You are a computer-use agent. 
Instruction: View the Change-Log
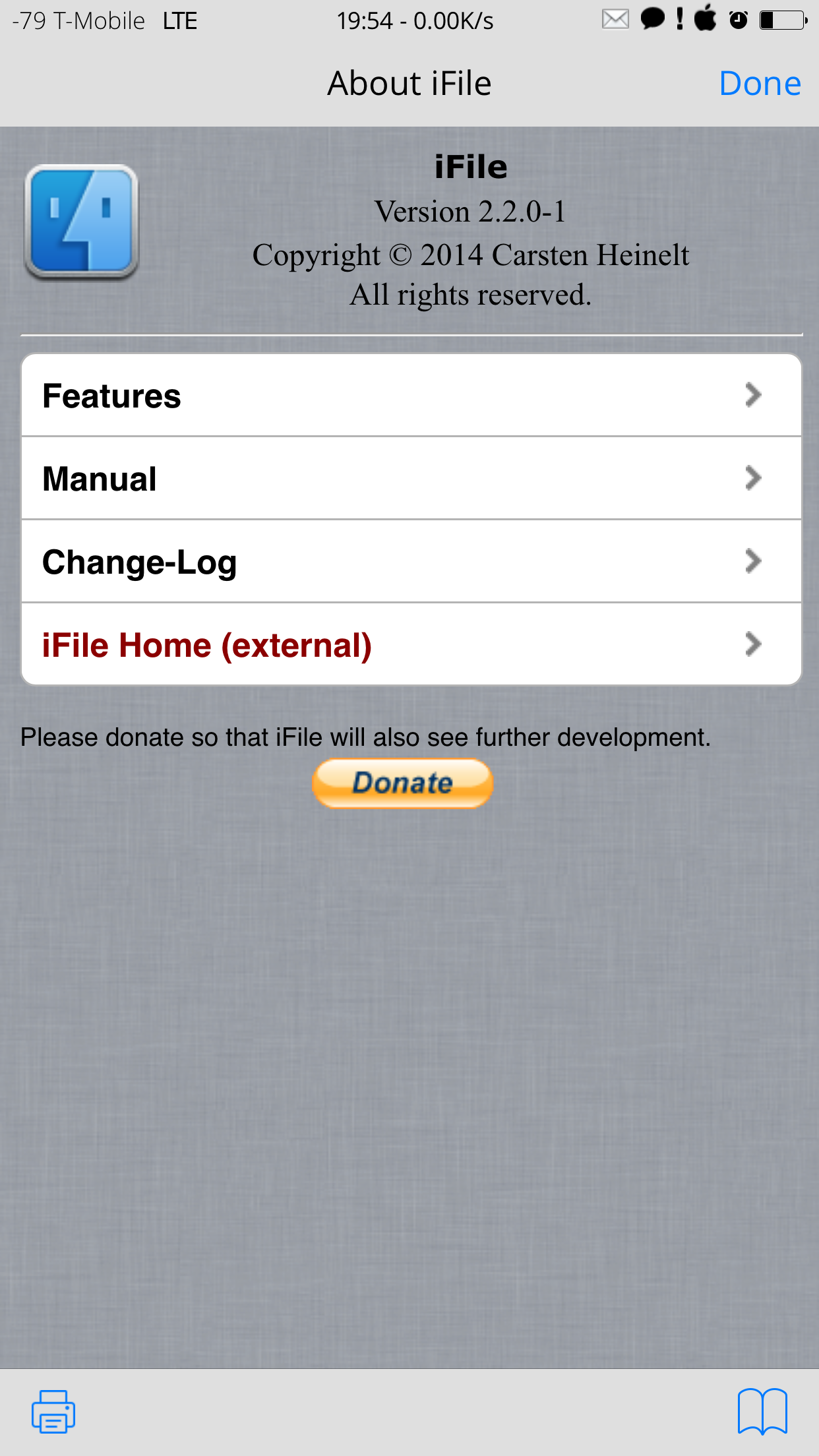click(x=411, y=561)
